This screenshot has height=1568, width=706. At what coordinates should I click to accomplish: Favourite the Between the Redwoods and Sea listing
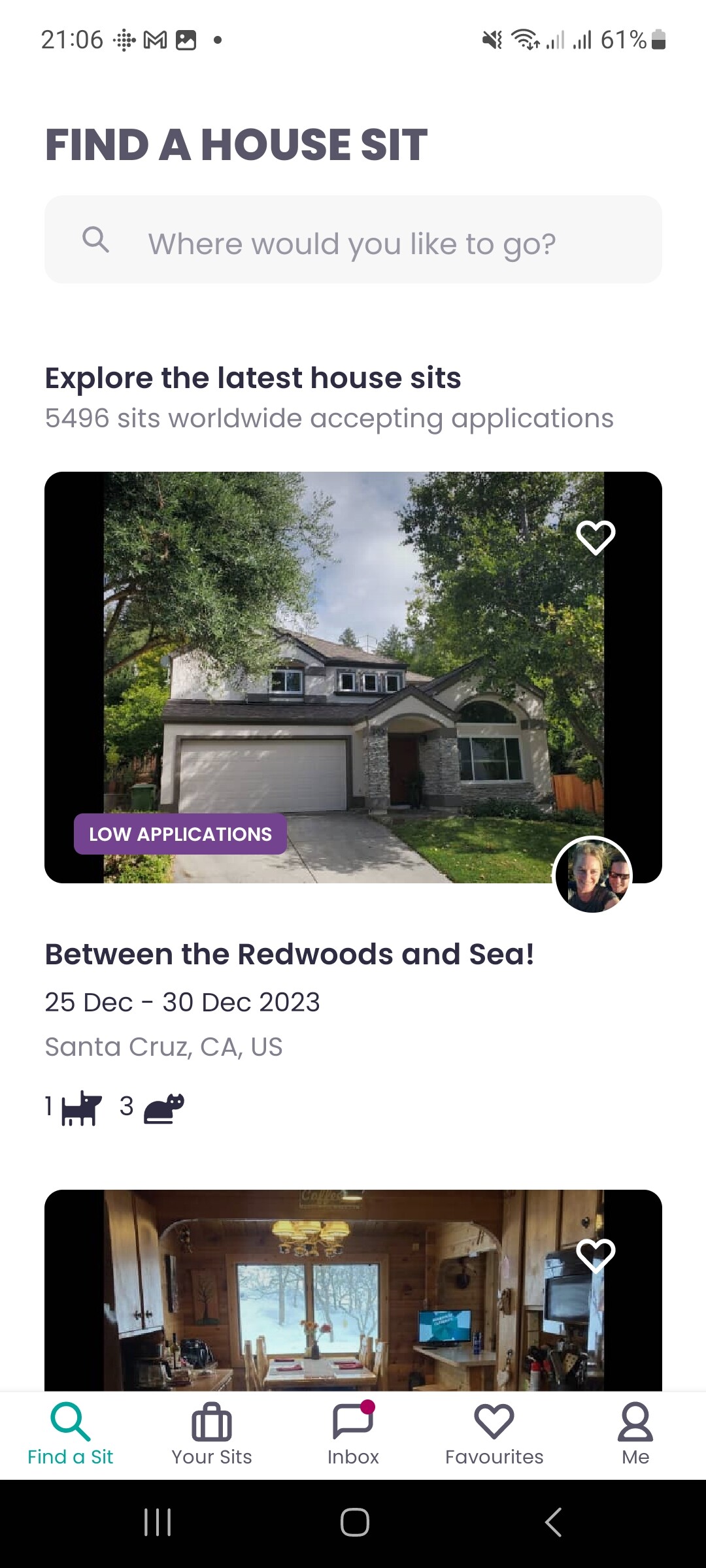(x=596, y=537)
